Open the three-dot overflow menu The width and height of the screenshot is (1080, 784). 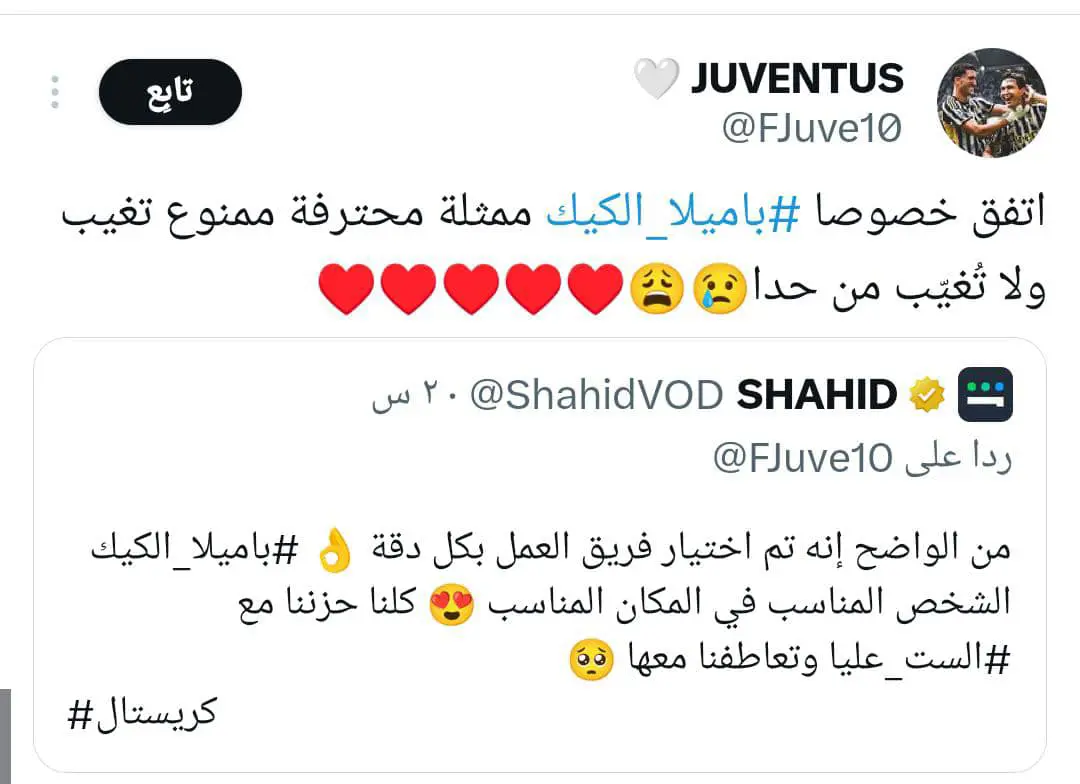[55, 92]
